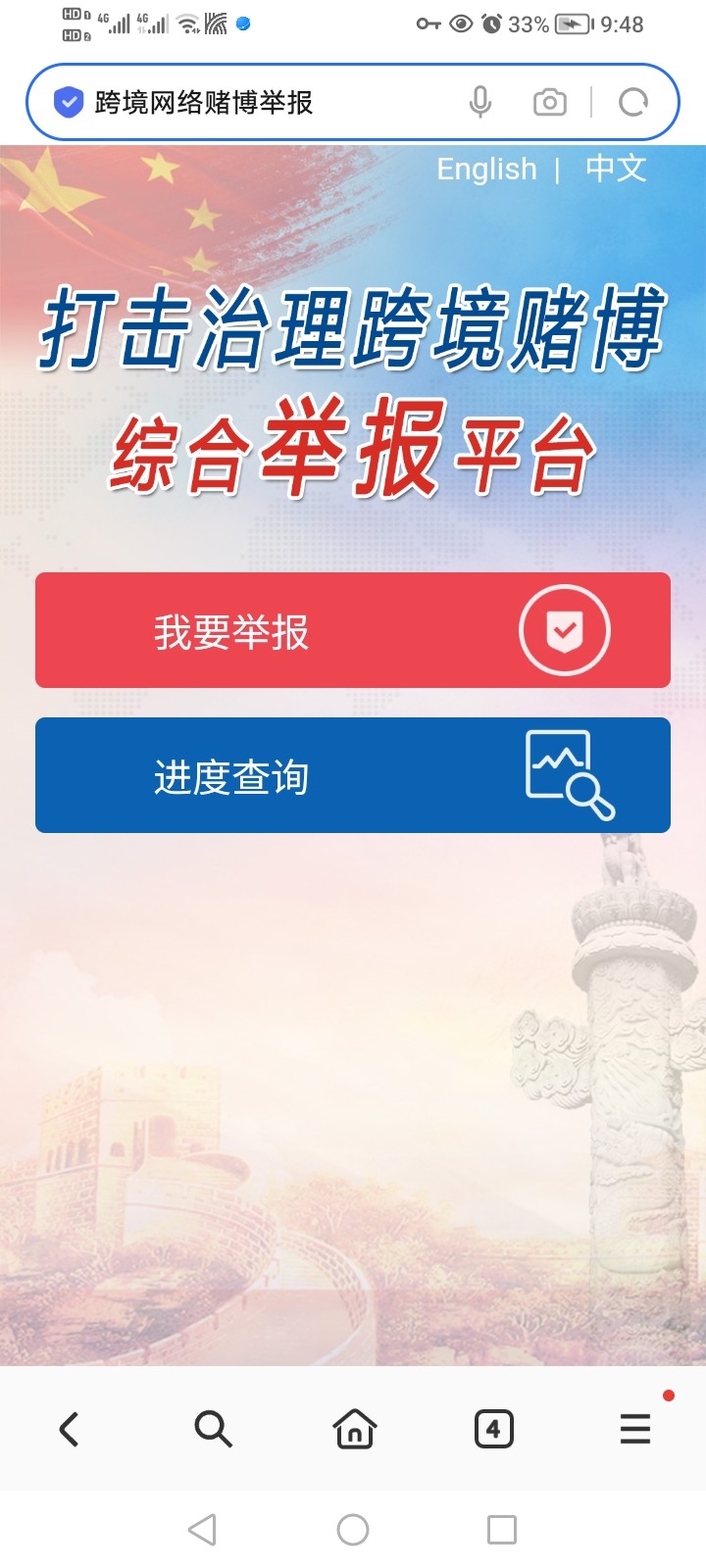Open camera search from the address bar
Viewport: 706px width, 1568px height.
549,101
